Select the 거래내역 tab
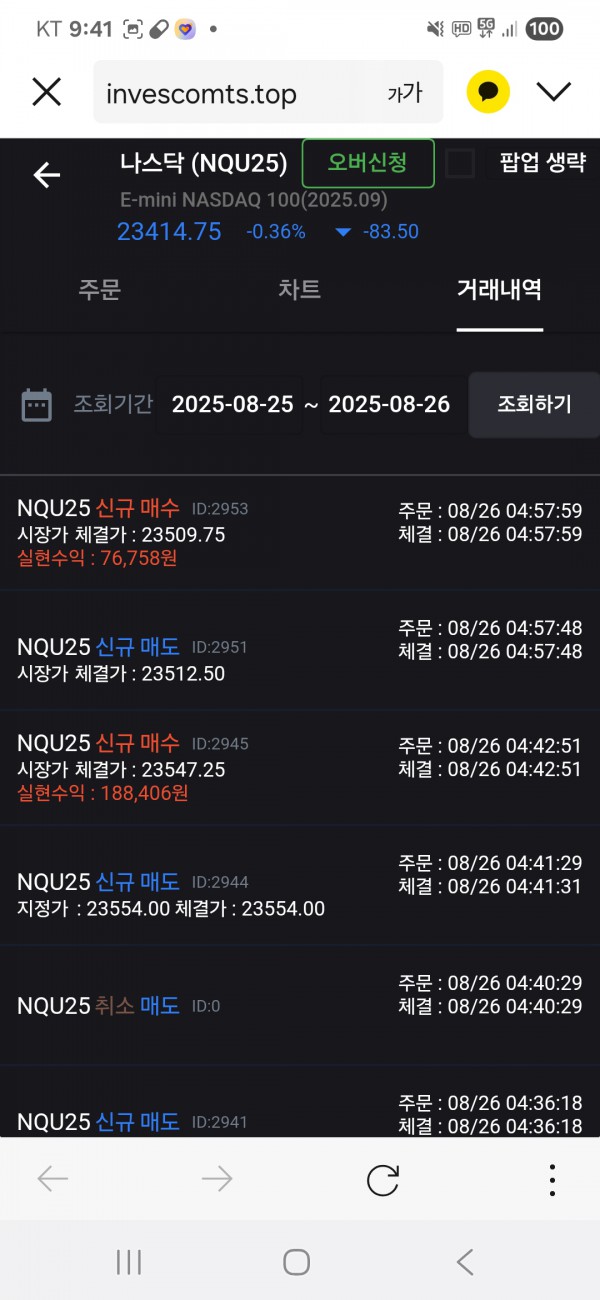Screen dimensions: 600x1300 (x=499, y=290)
